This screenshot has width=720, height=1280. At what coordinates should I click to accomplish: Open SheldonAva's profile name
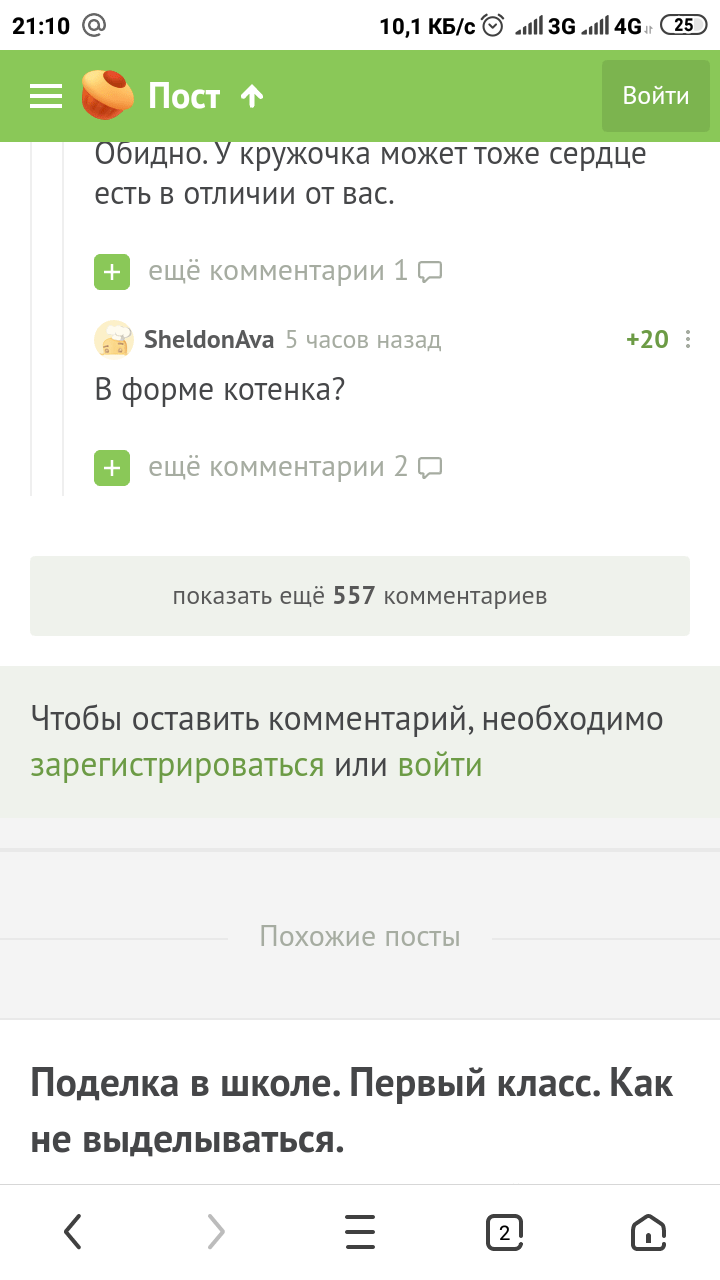pos(209,340)
